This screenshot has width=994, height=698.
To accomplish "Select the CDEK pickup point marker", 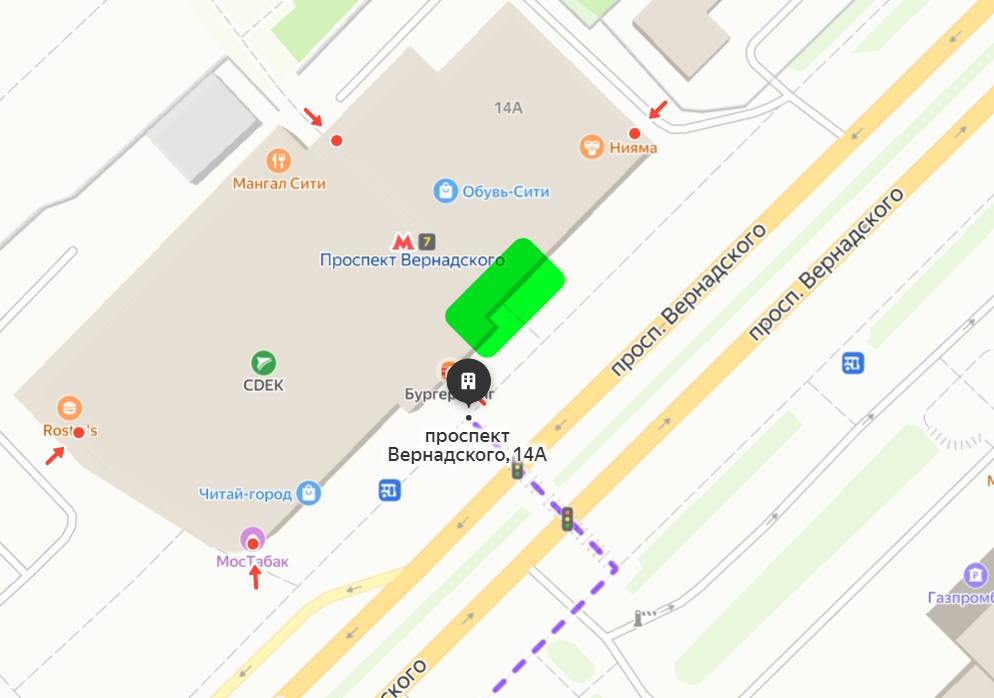I will click(x=264, y=363).
